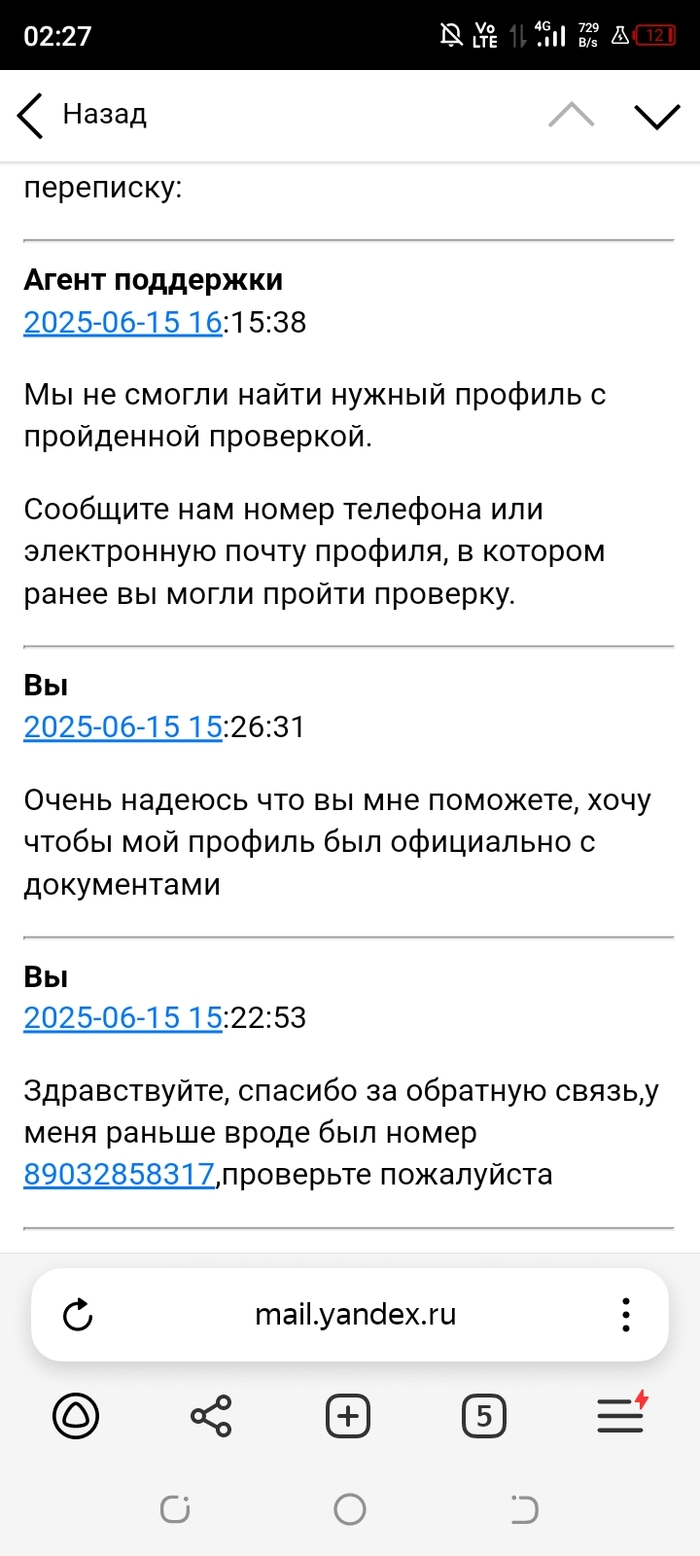Reload the mail.yandex.ru page
The width and height of the screenshot is (700, 1556).
point(78,1315)
